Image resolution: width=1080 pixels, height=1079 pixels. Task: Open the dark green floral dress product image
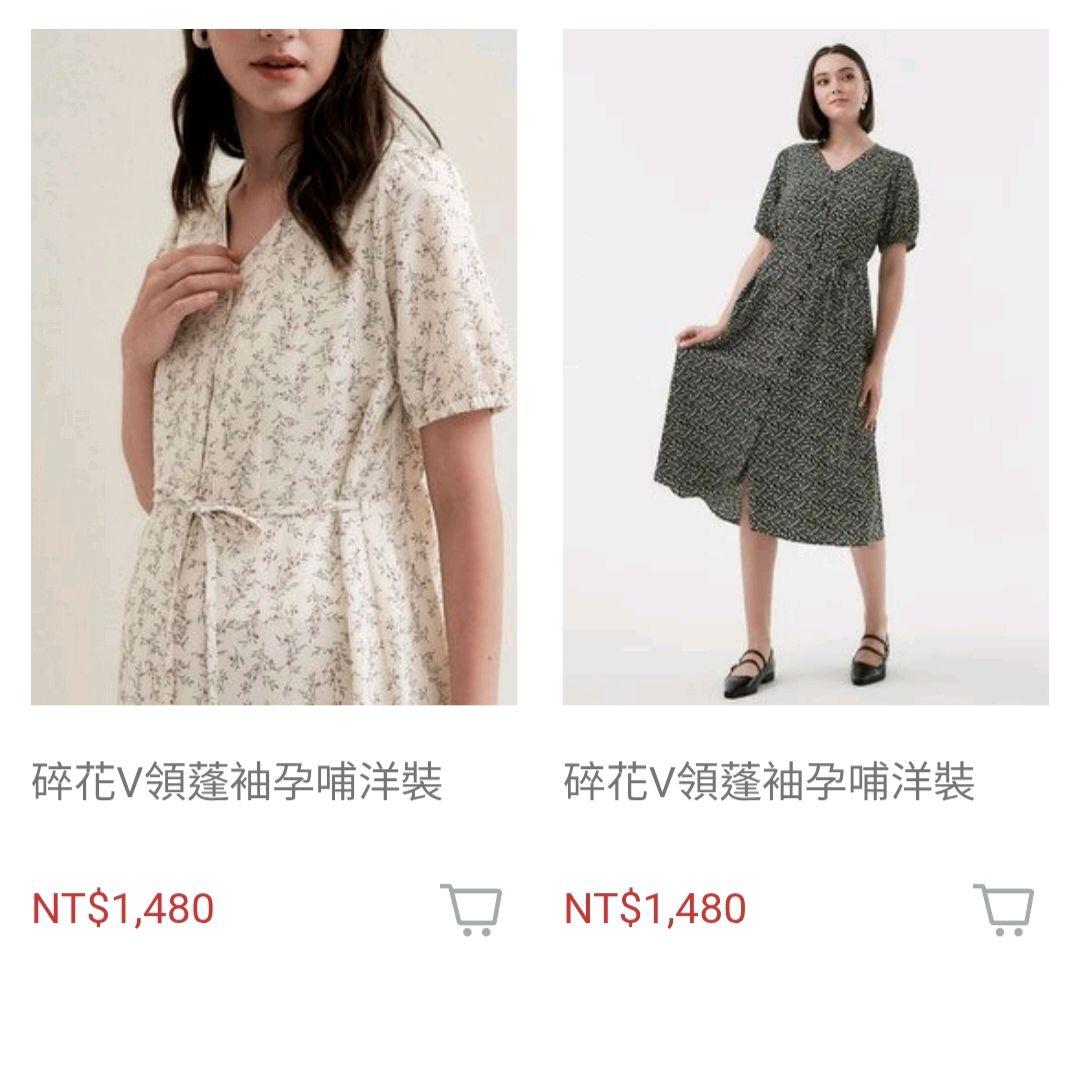[x=805, y=367]
